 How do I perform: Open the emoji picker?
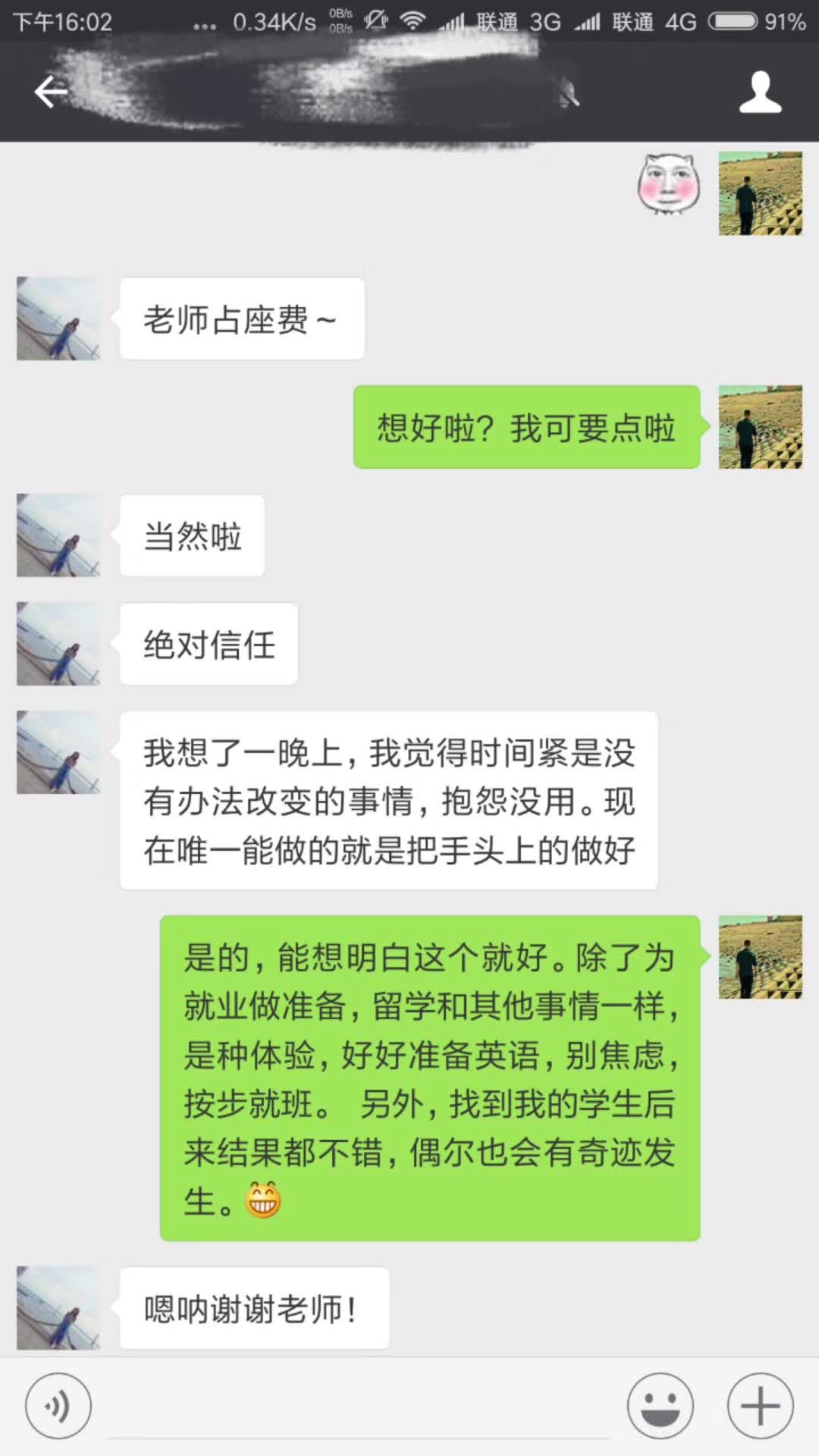tap(660, 1405)
